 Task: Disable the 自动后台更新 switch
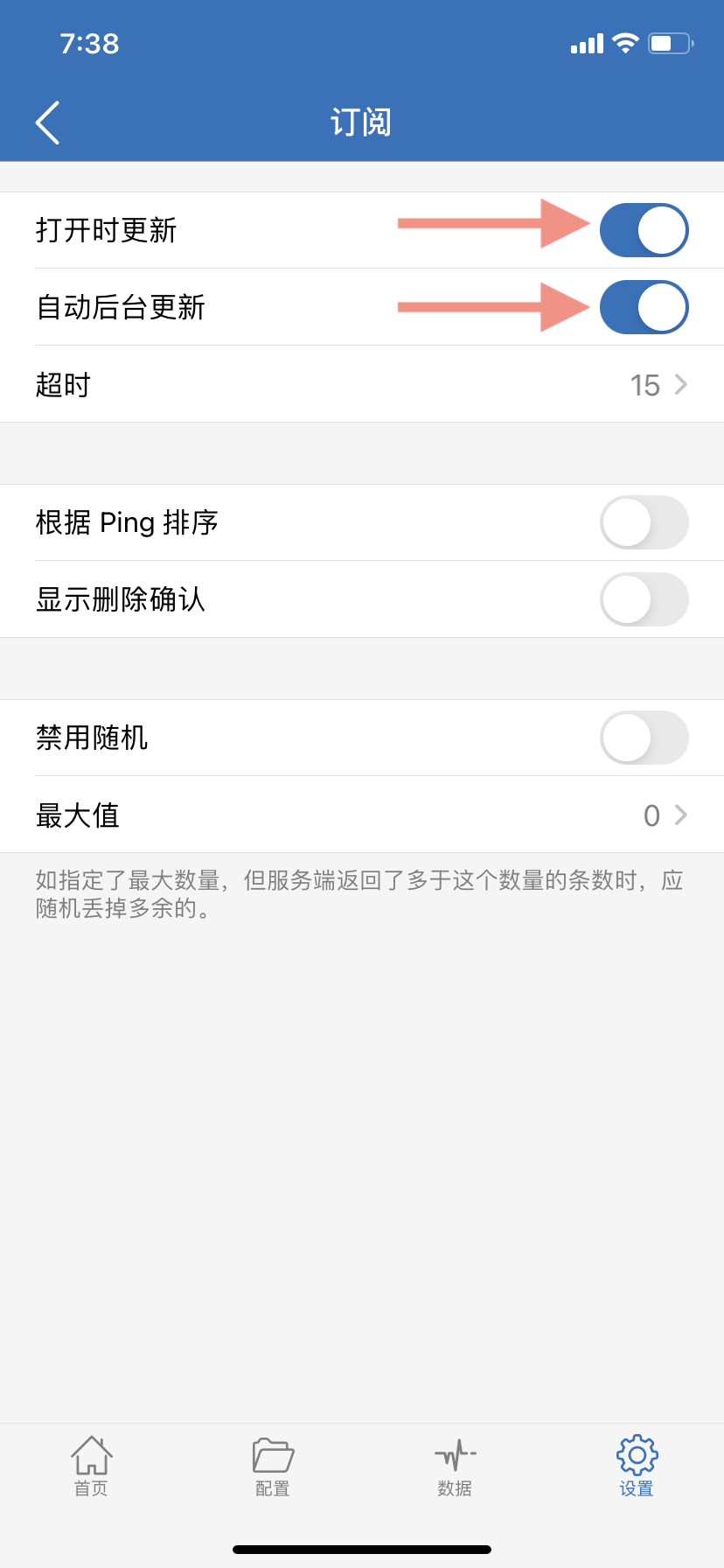(x=644, y=307)
